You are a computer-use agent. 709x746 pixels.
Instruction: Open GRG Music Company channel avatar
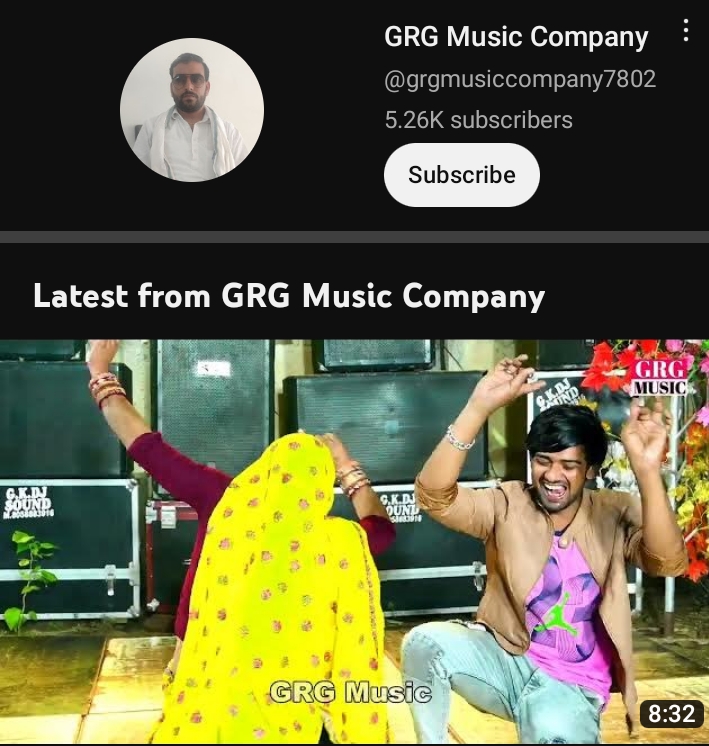[192, 110]
